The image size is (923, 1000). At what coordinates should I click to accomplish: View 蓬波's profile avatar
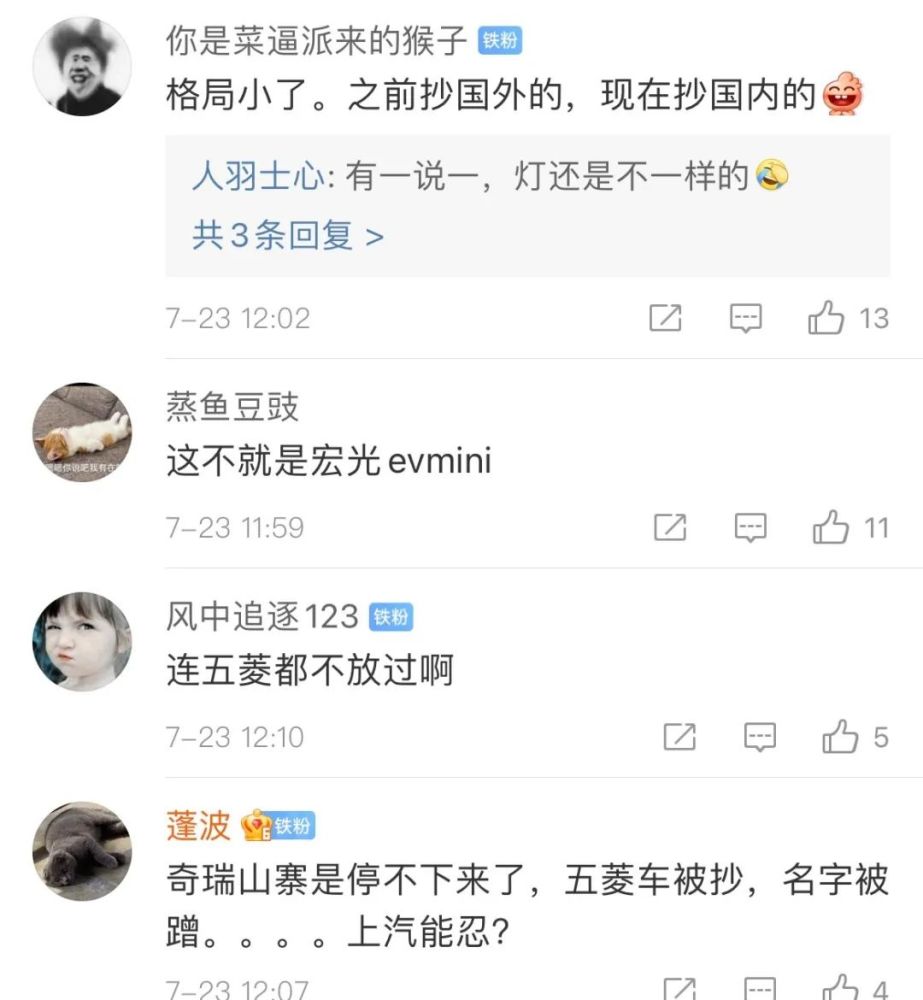[x=82, y=851]
